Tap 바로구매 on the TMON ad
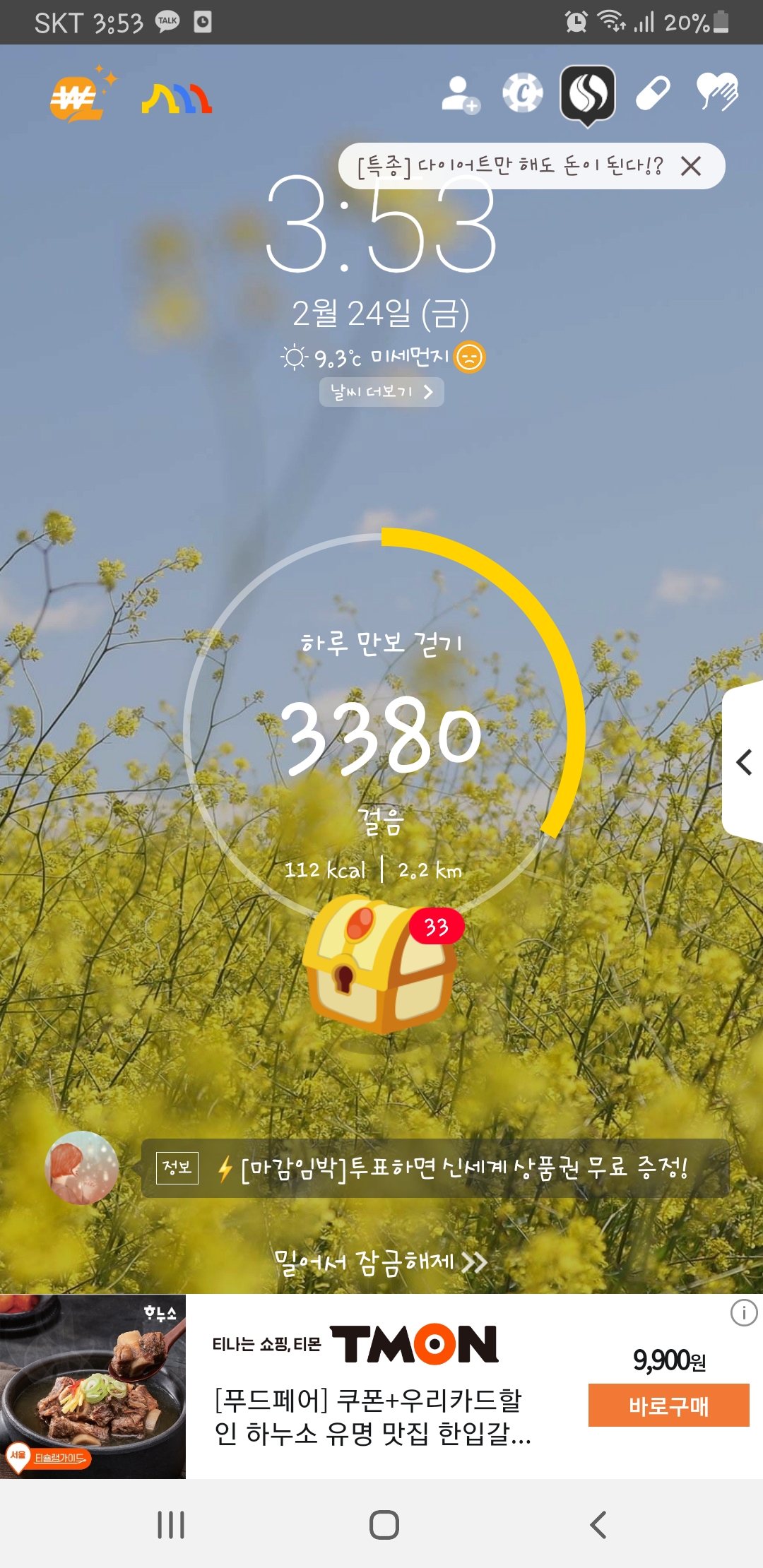 click(668, 1406)
